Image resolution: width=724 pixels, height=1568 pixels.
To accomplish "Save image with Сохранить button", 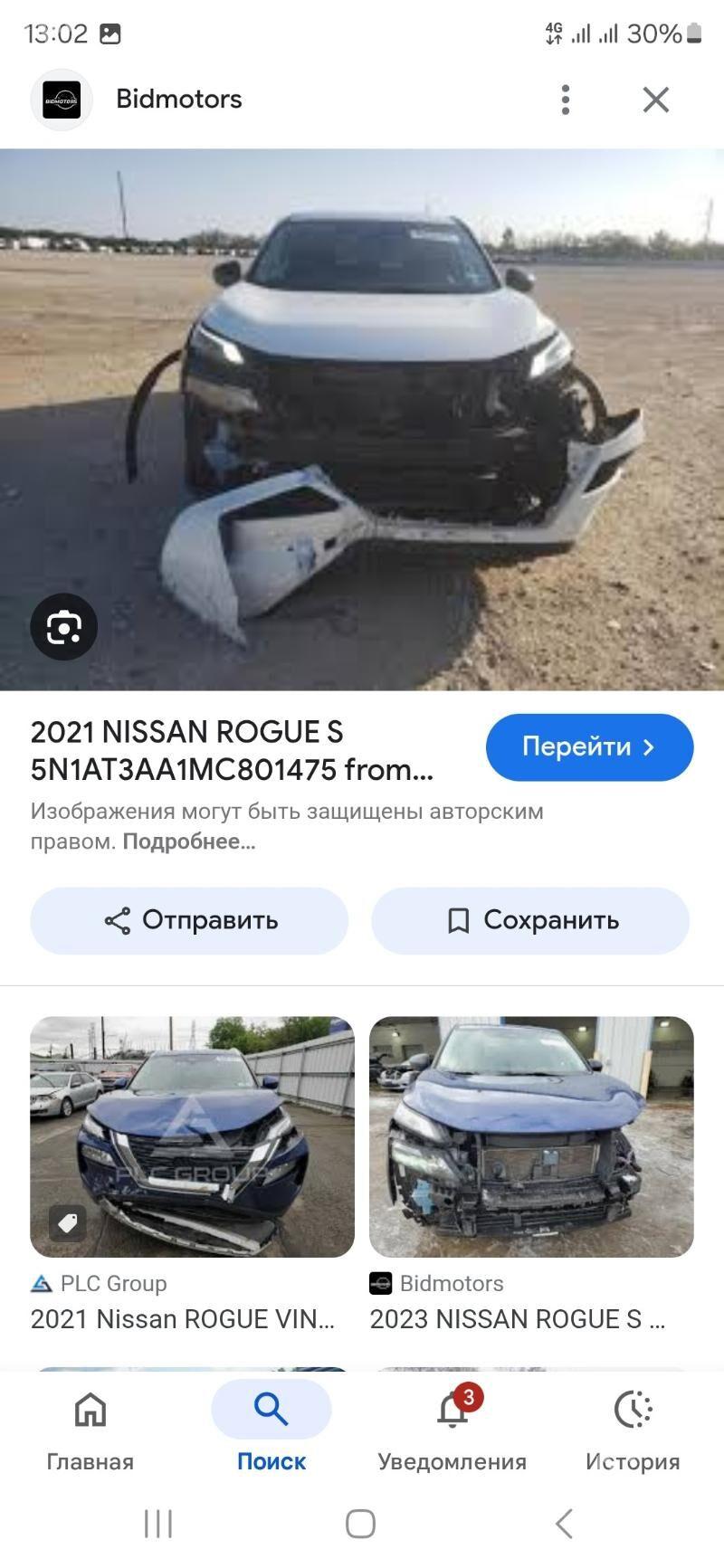I will (x=530, y=920).
